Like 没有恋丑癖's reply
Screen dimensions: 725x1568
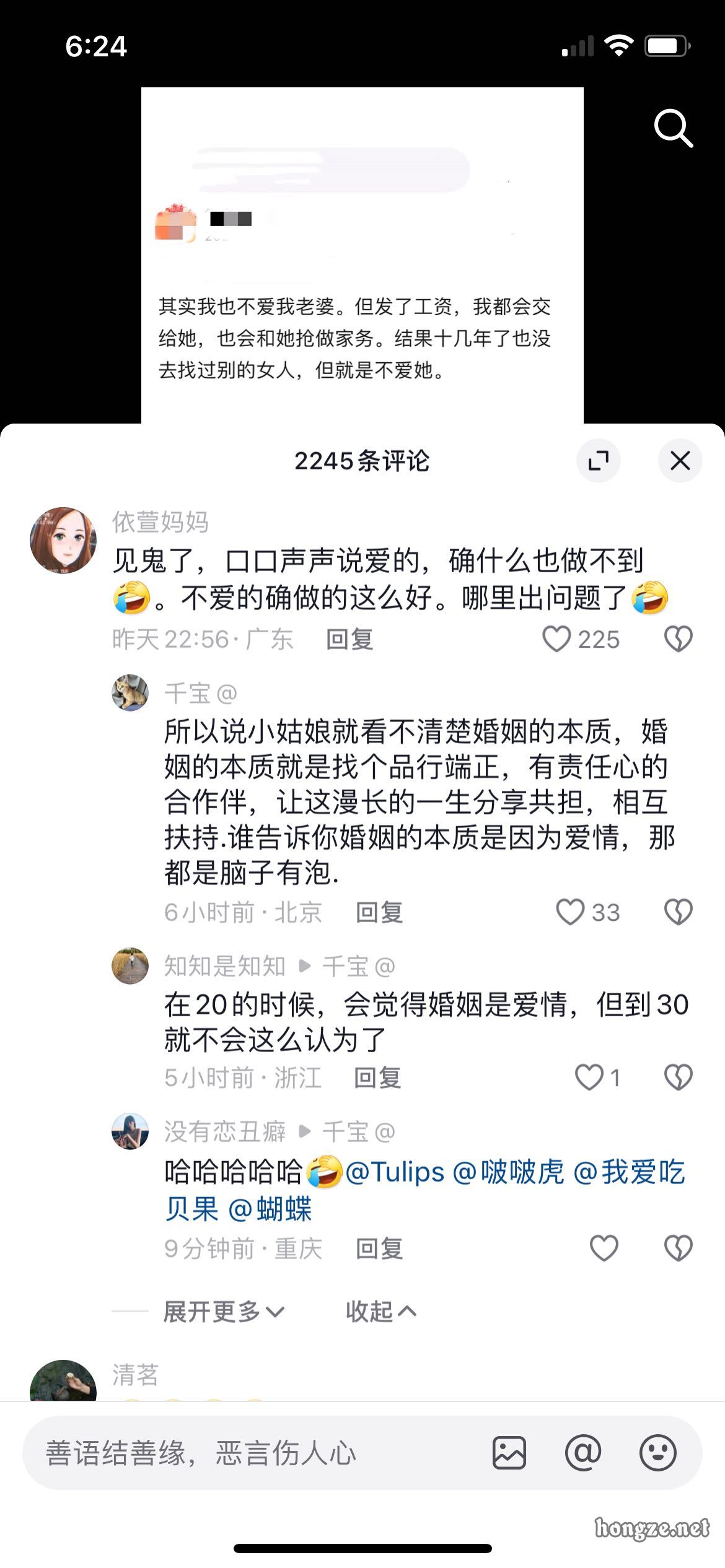pyautogui.click(x=604, y=1248)
